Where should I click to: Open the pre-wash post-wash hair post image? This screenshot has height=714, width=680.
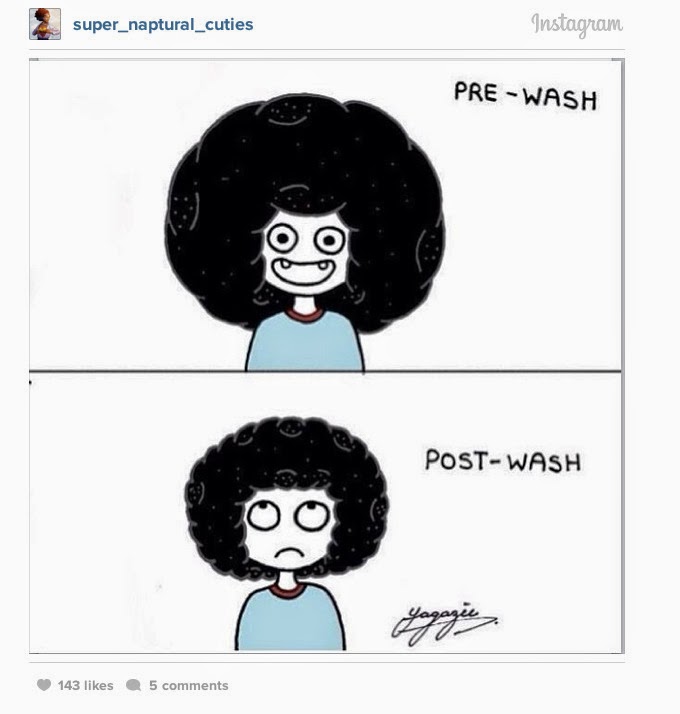pos(326,356)
